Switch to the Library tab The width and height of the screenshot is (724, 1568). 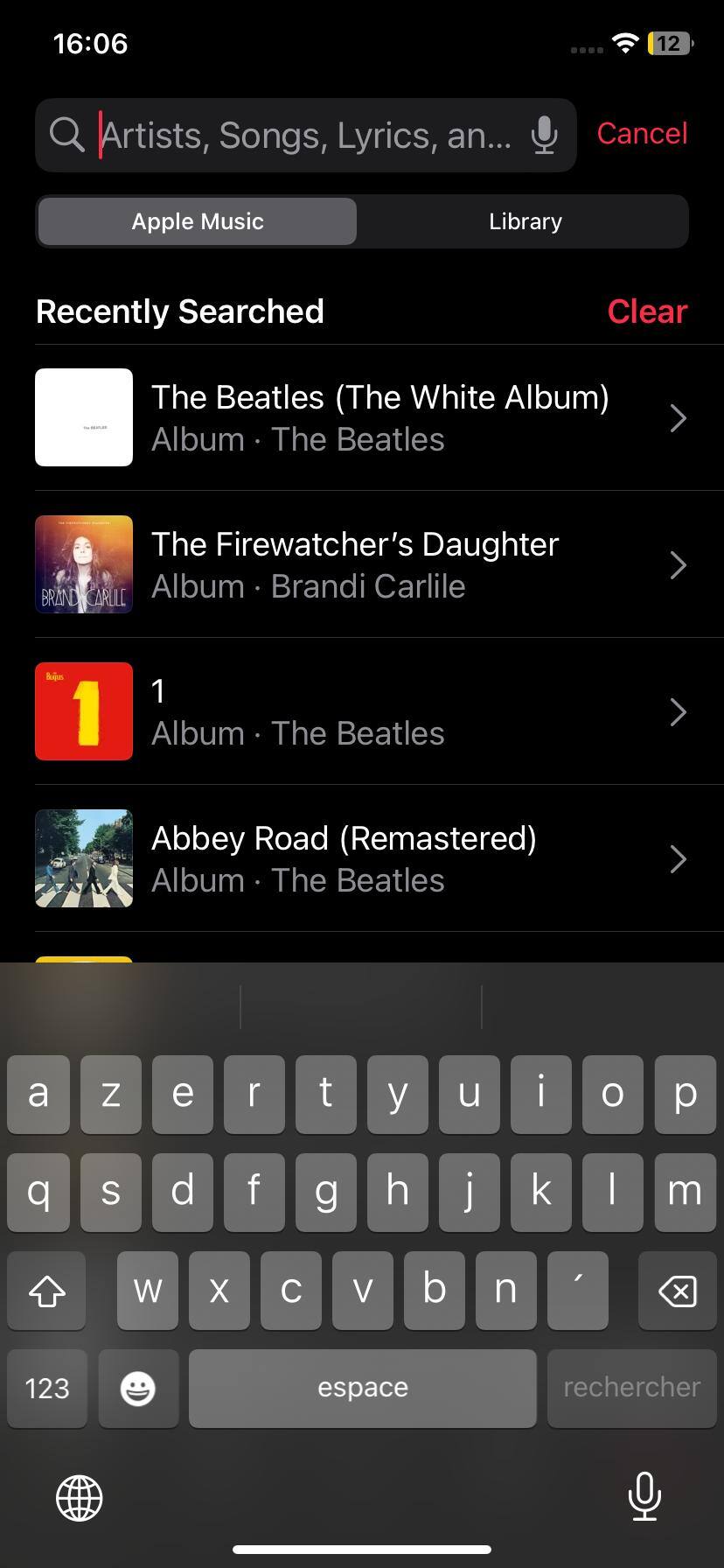(525, 221)
